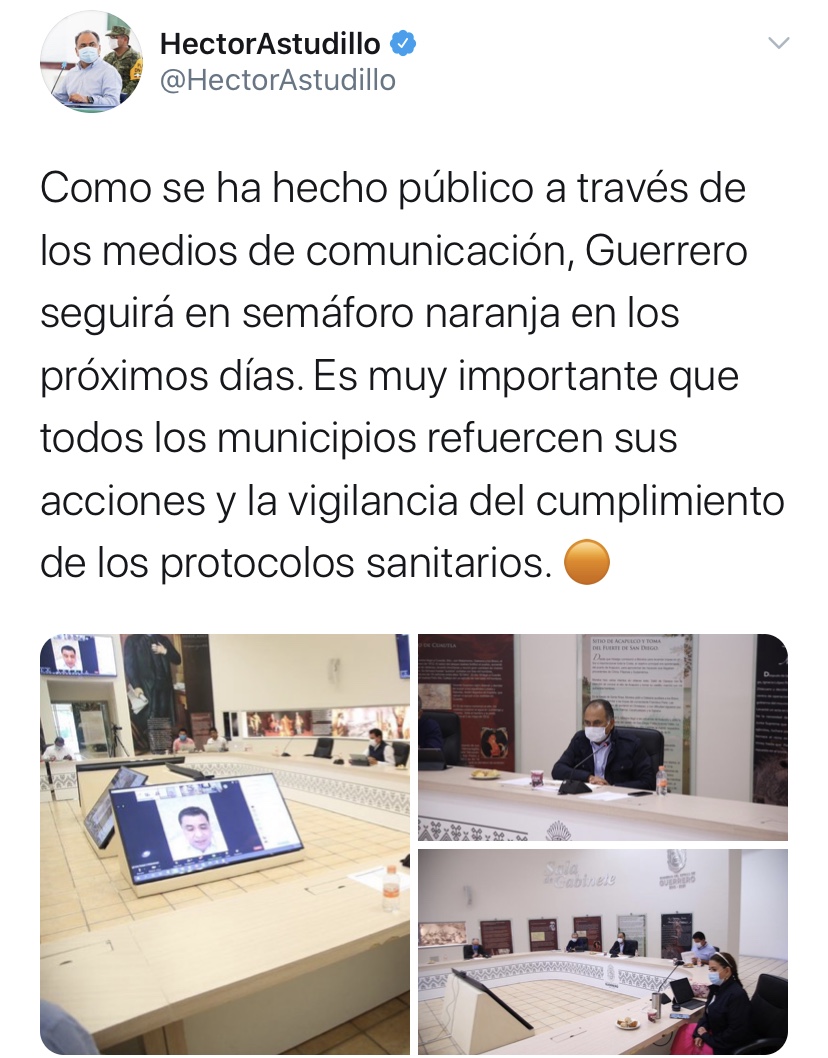
Task: Open the photo of the Sala de Gabinete meeting
Action: click(x=603, y=951)
